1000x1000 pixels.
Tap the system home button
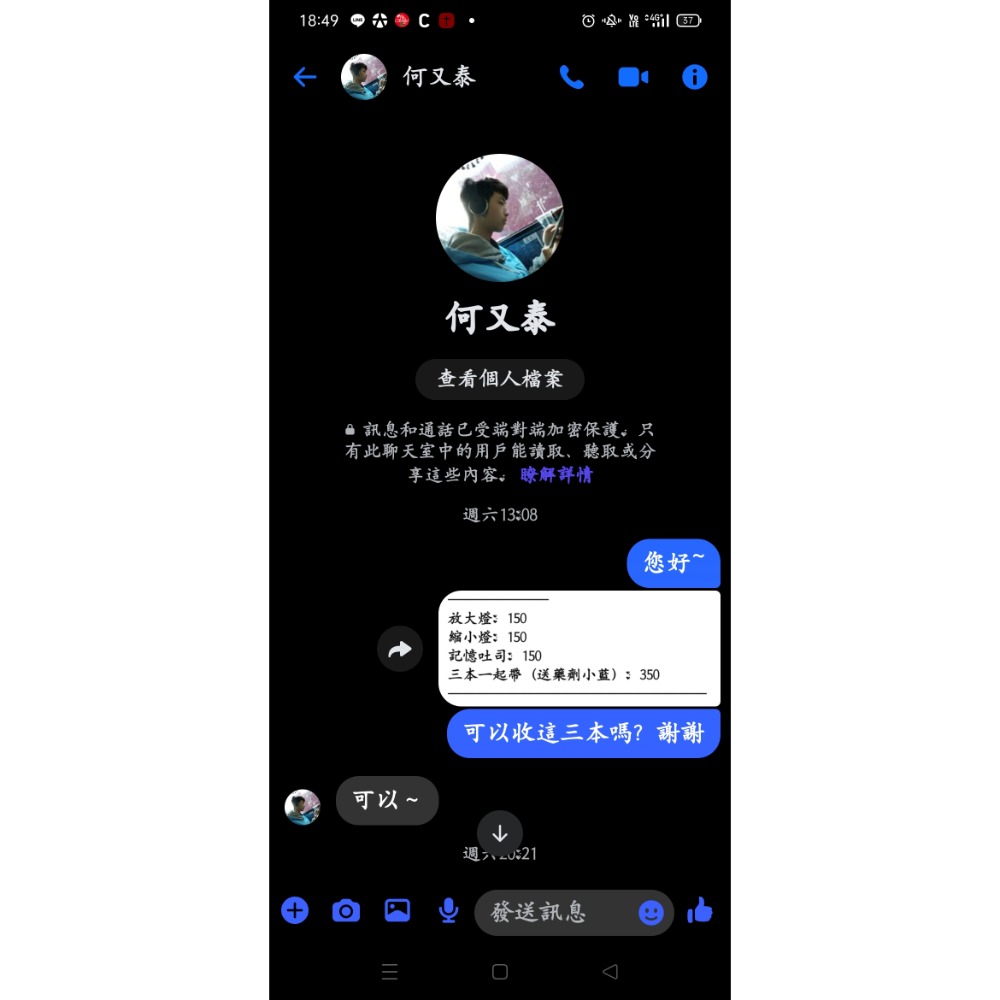click(500, 971)
